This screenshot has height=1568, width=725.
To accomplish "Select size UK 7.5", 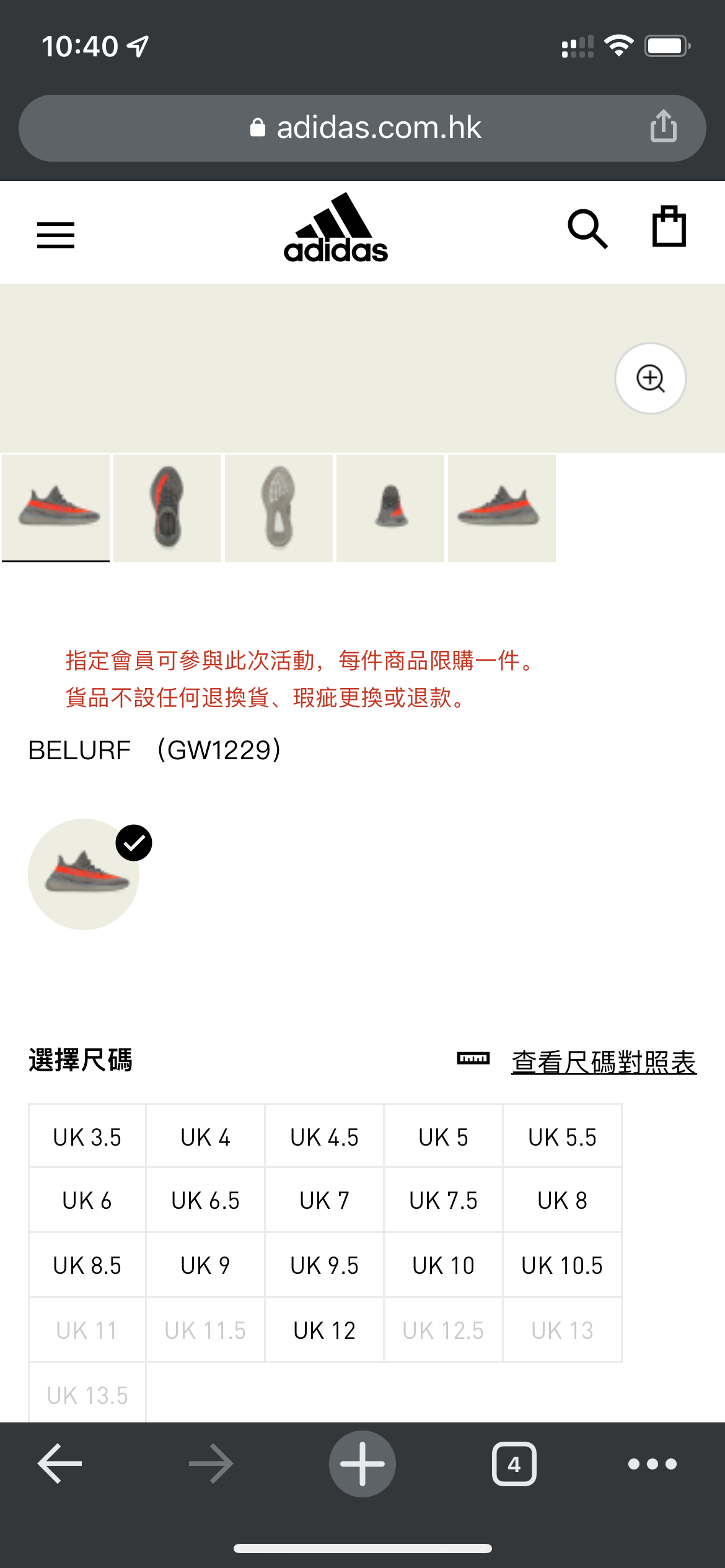I will point(442,1200).
